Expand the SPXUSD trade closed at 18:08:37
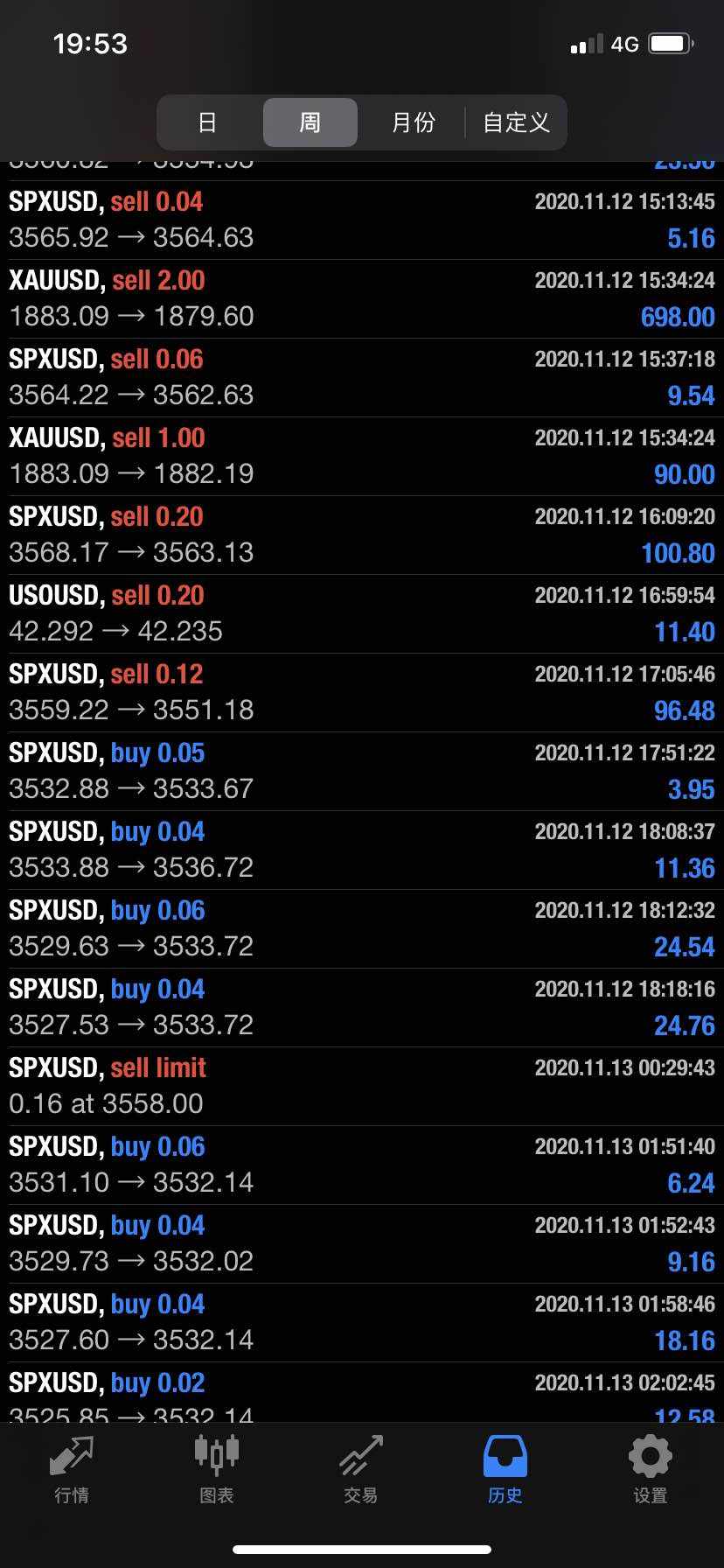This screenshot has width=724, height=1568. (362, 850)
